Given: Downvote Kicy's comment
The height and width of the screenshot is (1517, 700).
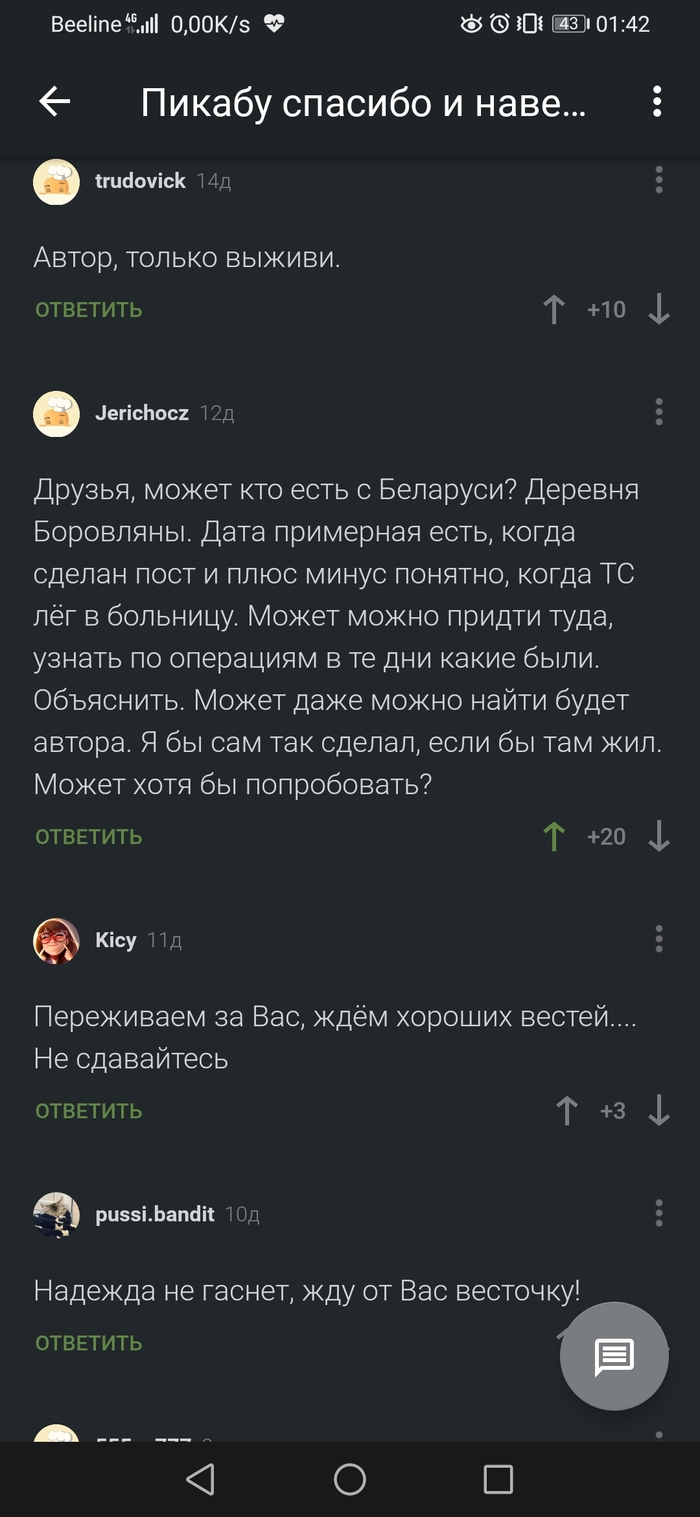Looking at the screenshot, I should coord(658,1111).
